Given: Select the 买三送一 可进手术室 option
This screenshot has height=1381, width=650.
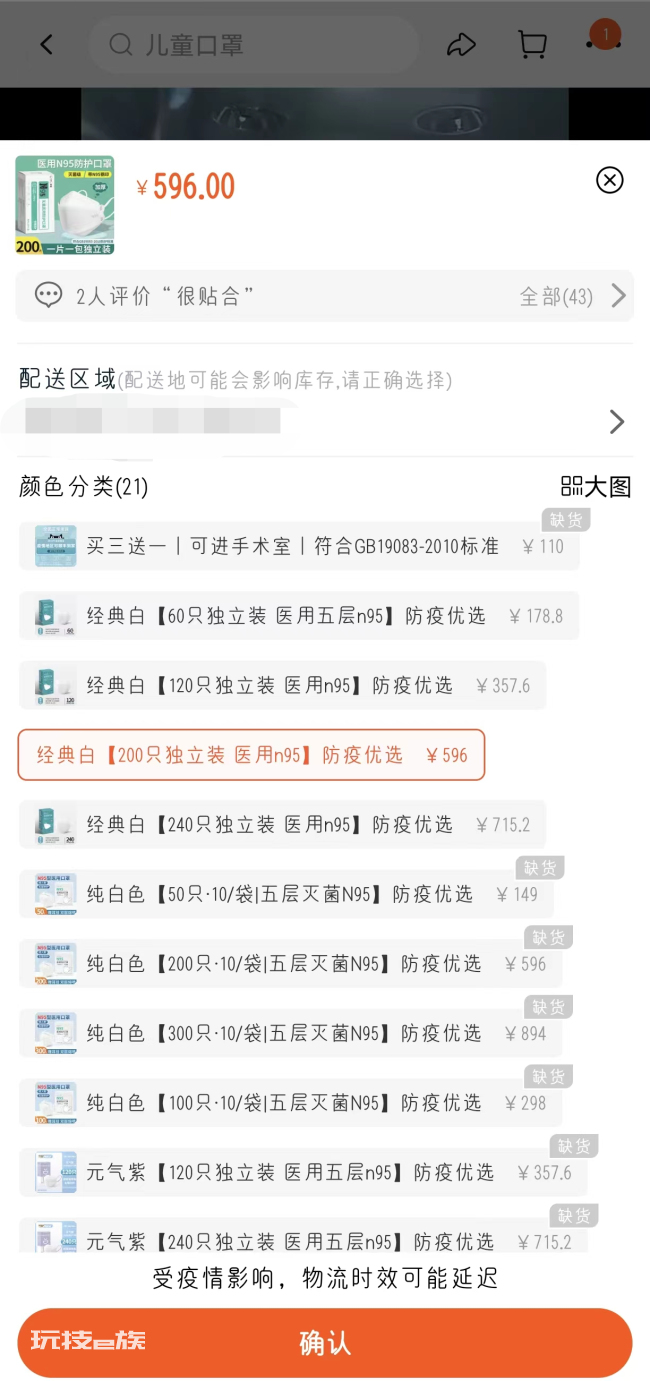Looking at the screenshot, I should pyautogui.click(x=299, y=546).
